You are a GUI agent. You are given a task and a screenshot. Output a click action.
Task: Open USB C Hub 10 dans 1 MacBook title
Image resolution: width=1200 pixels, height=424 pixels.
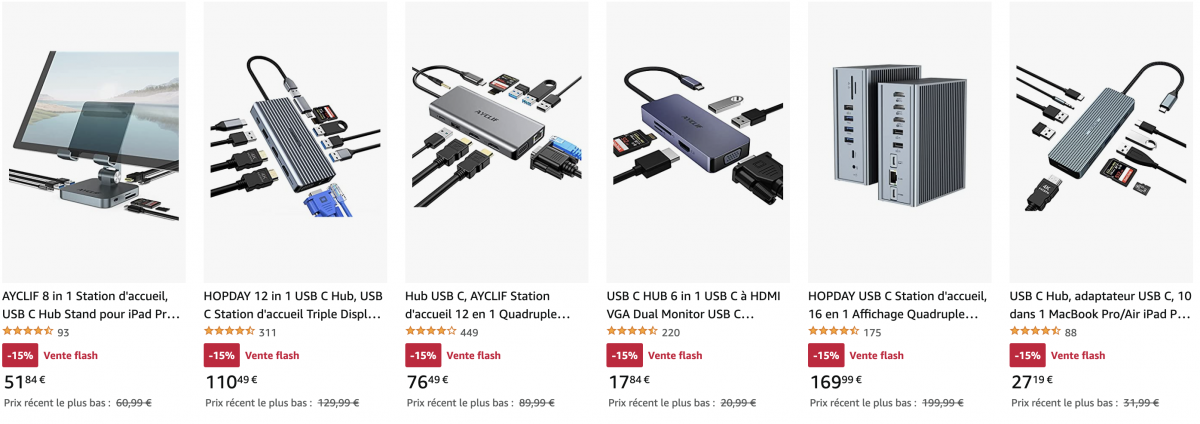(x=1100, y=305)
